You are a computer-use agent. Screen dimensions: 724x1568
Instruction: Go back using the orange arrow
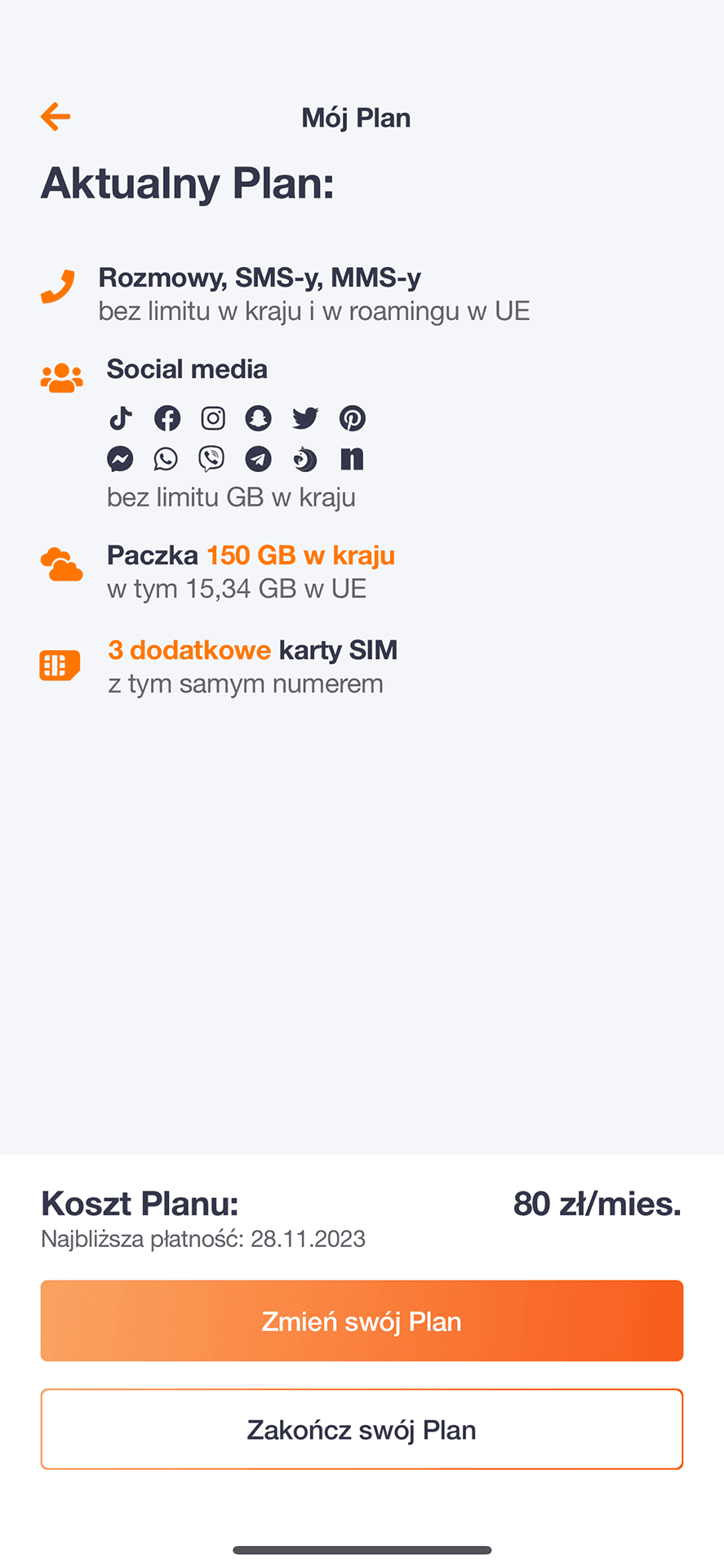pos(56,117)
